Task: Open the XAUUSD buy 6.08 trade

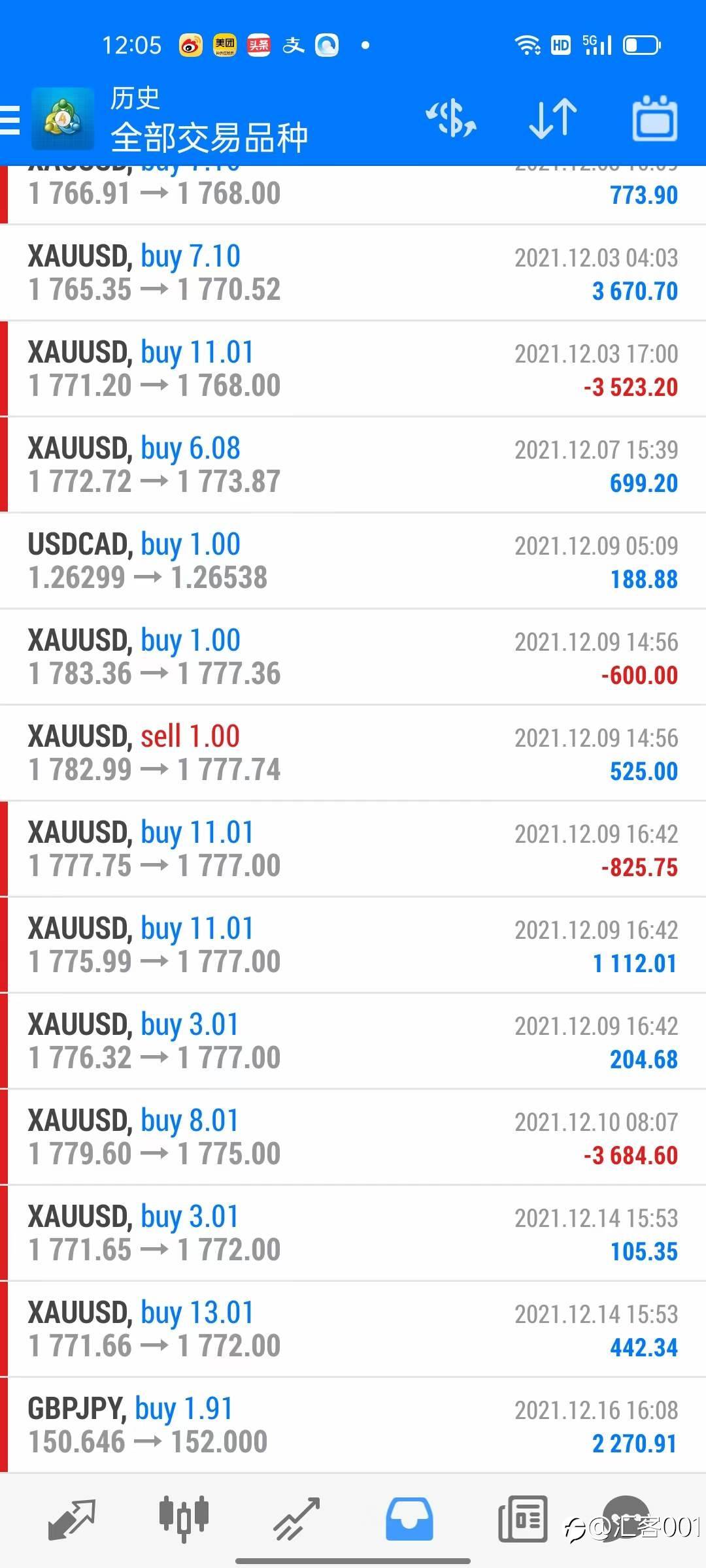Action: 353,465
